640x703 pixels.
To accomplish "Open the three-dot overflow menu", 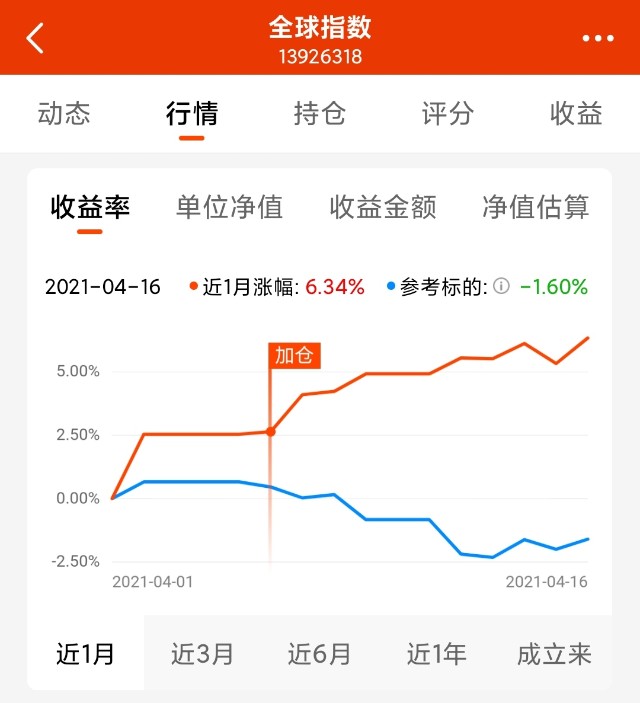I will 598,38.
